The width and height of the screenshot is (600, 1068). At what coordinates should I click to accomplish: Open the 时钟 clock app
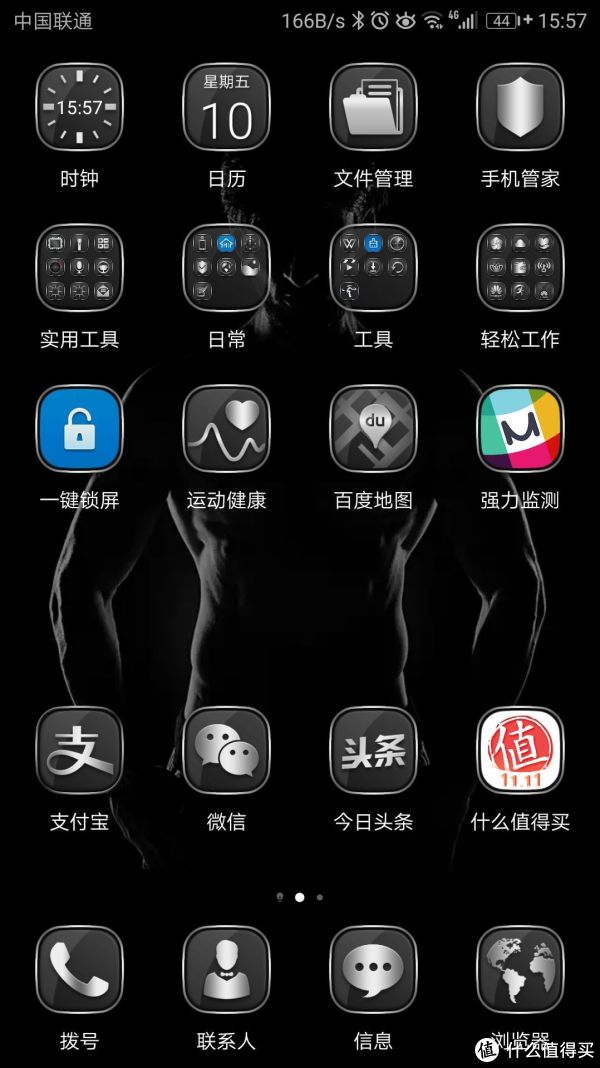[x=79, y=108]
